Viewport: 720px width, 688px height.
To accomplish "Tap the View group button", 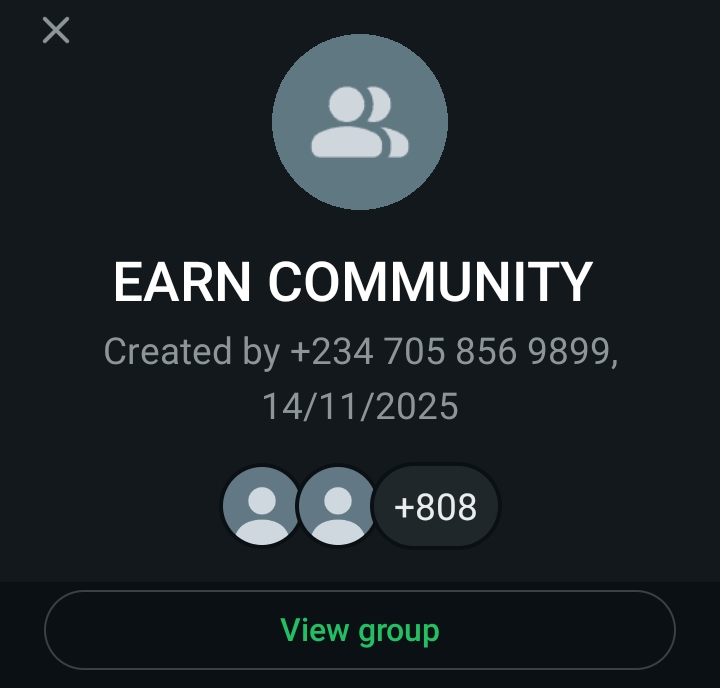I will pyautogui.click(x=360, y=630).
